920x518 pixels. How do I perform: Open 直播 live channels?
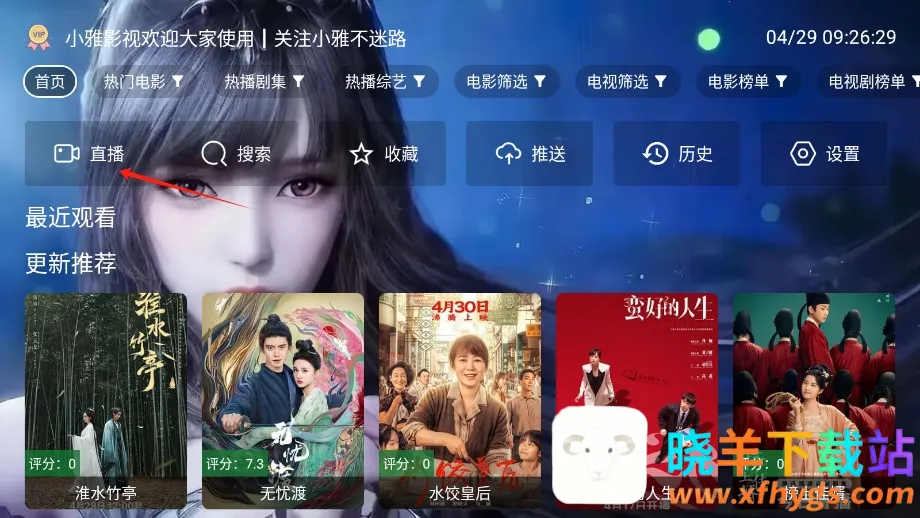click(90, 154)
